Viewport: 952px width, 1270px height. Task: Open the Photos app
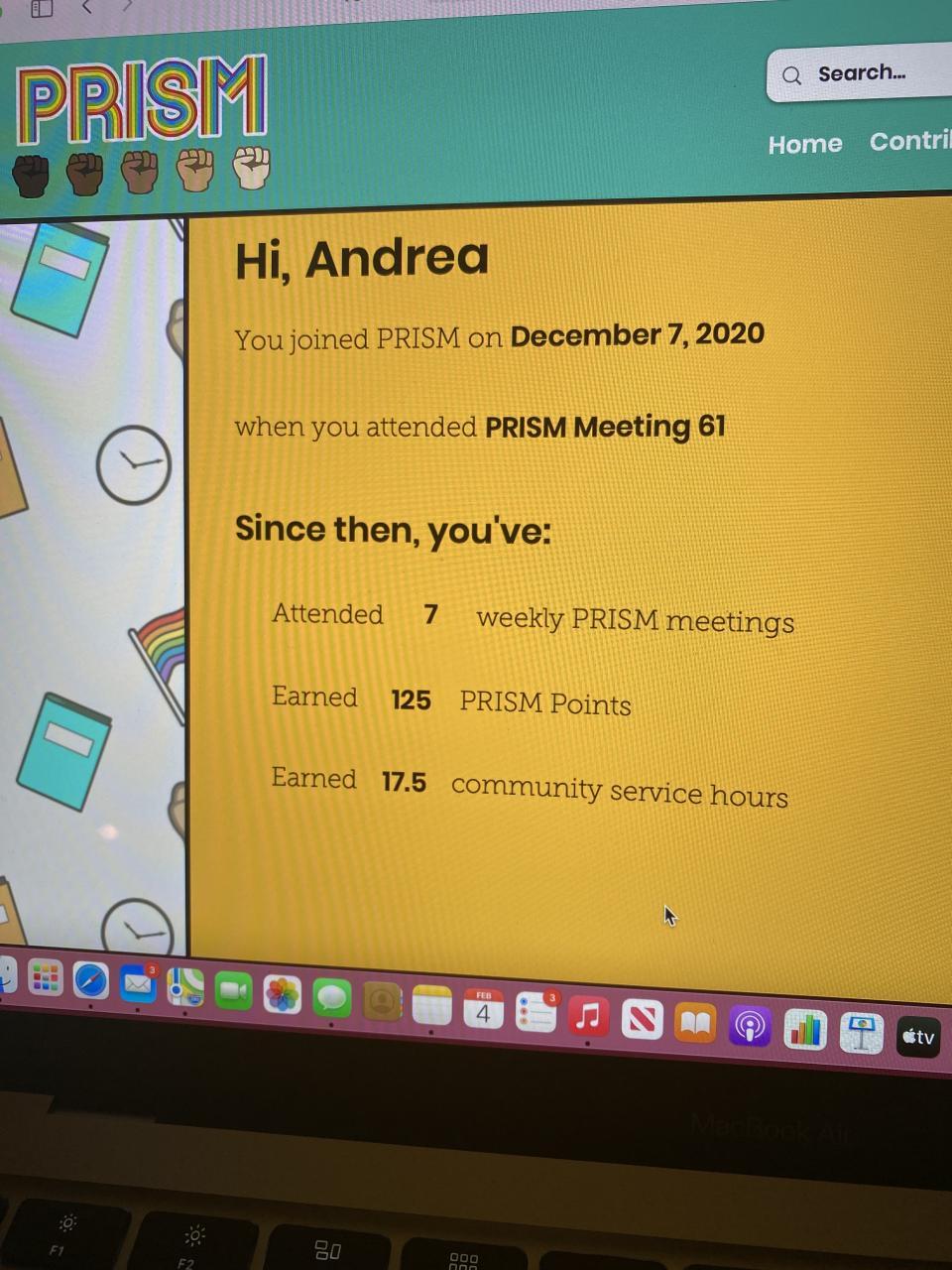[283, 995]
